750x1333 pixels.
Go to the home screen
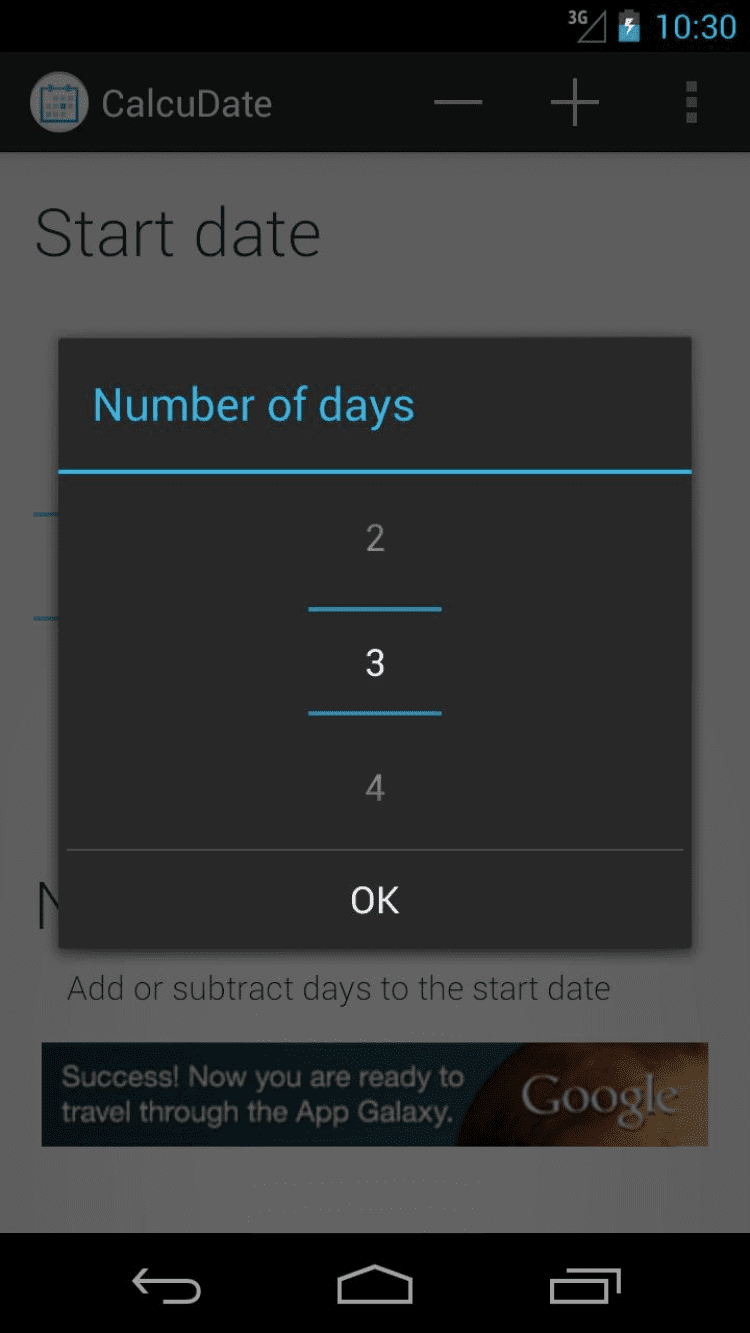pos(374,1285)
